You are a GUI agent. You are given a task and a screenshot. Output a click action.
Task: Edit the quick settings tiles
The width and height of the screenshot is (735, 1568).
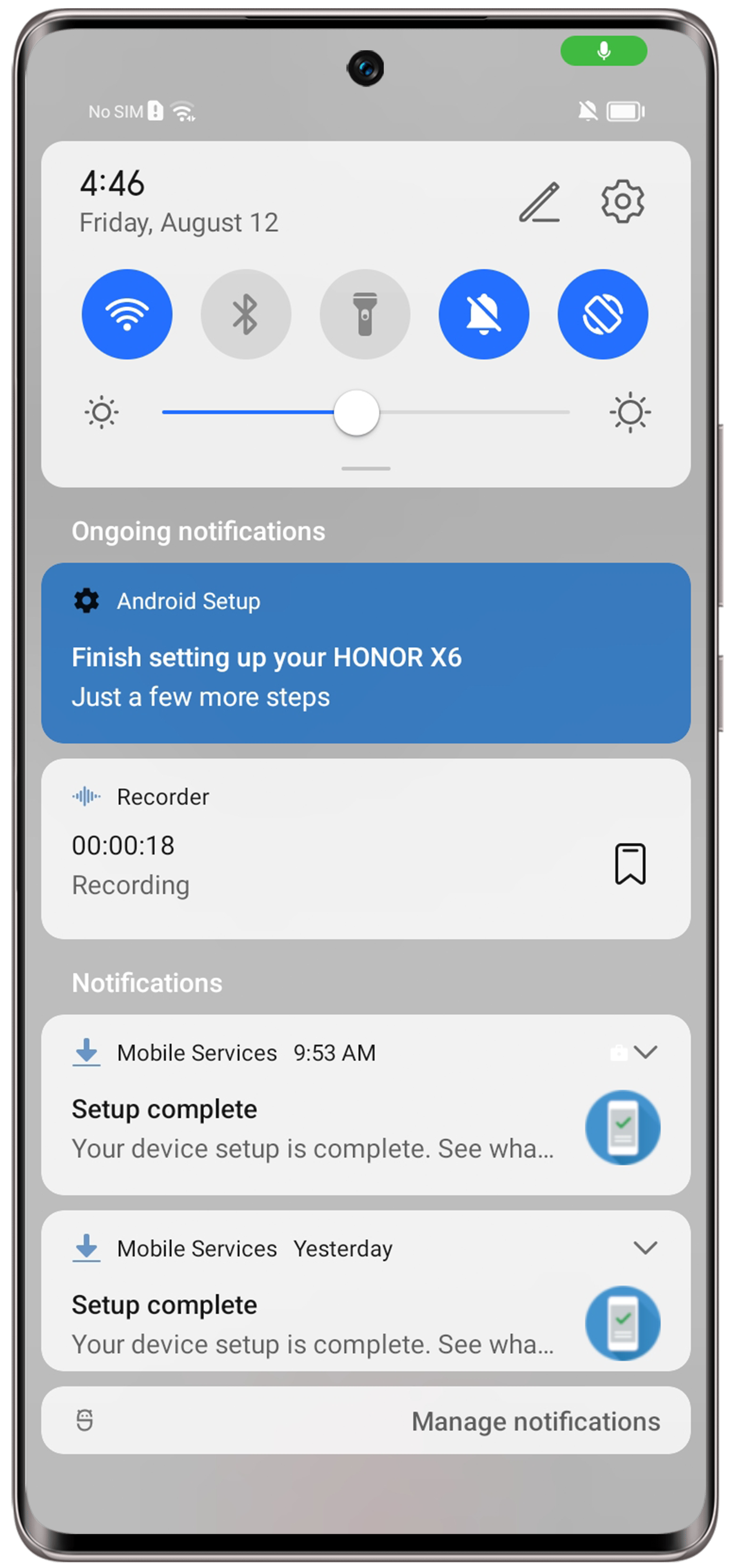[539, 202]
